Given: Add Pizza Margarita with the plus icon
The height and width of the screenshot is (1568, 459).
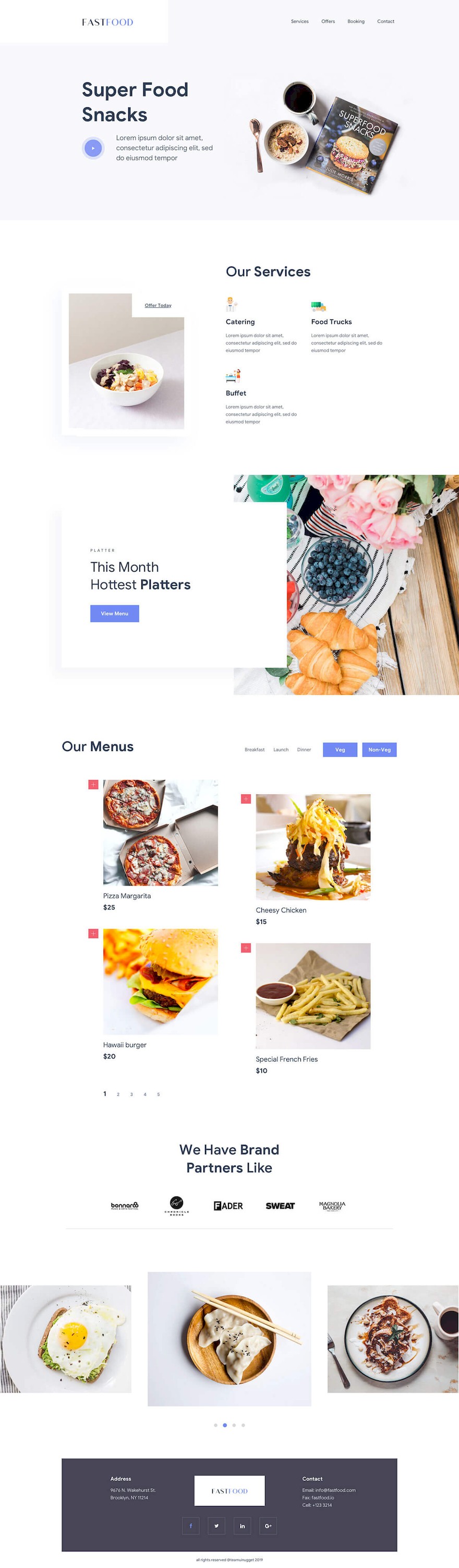Looking at the screenshot, I should pyautogui.click(x=93, y=785).
